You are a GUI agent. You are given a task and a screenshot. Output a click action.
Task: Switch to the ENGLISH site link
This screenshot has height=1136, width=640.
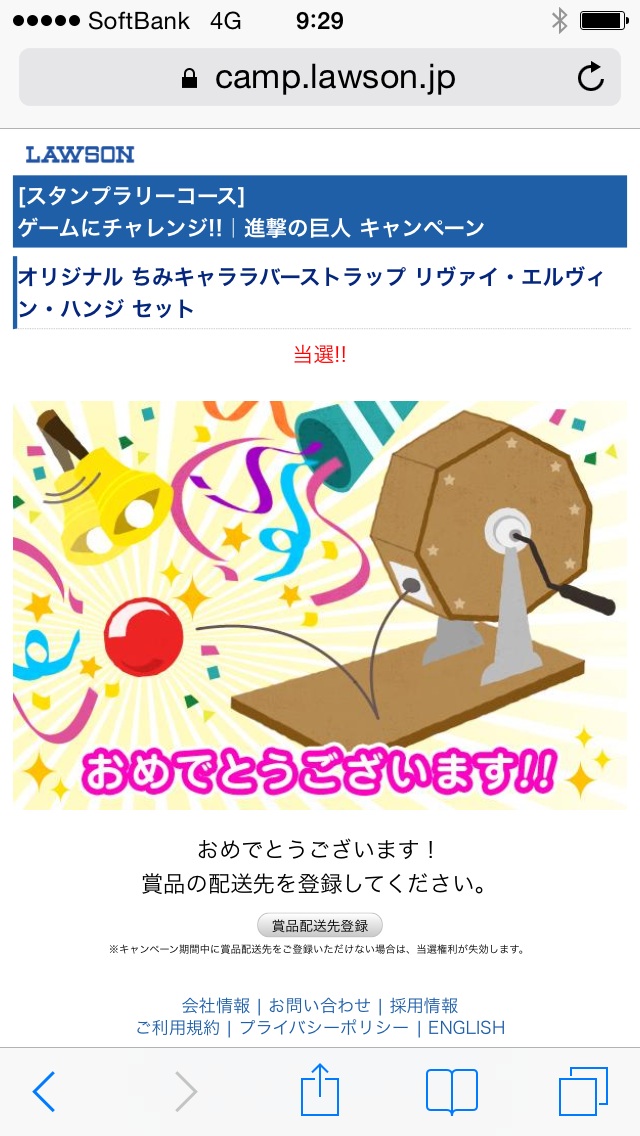coord(467,1027)
